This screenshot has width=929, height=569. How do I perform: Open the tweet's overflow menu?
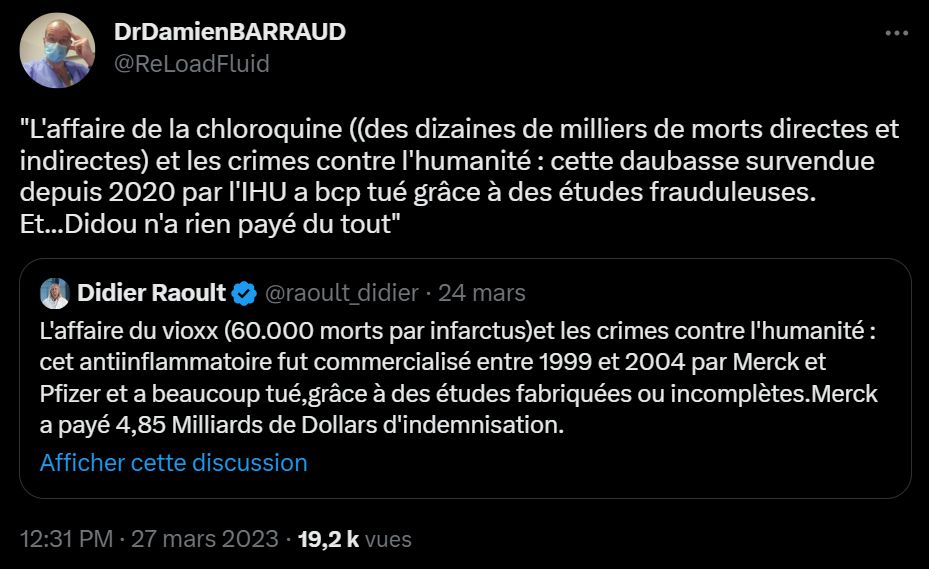pos(896,35)
